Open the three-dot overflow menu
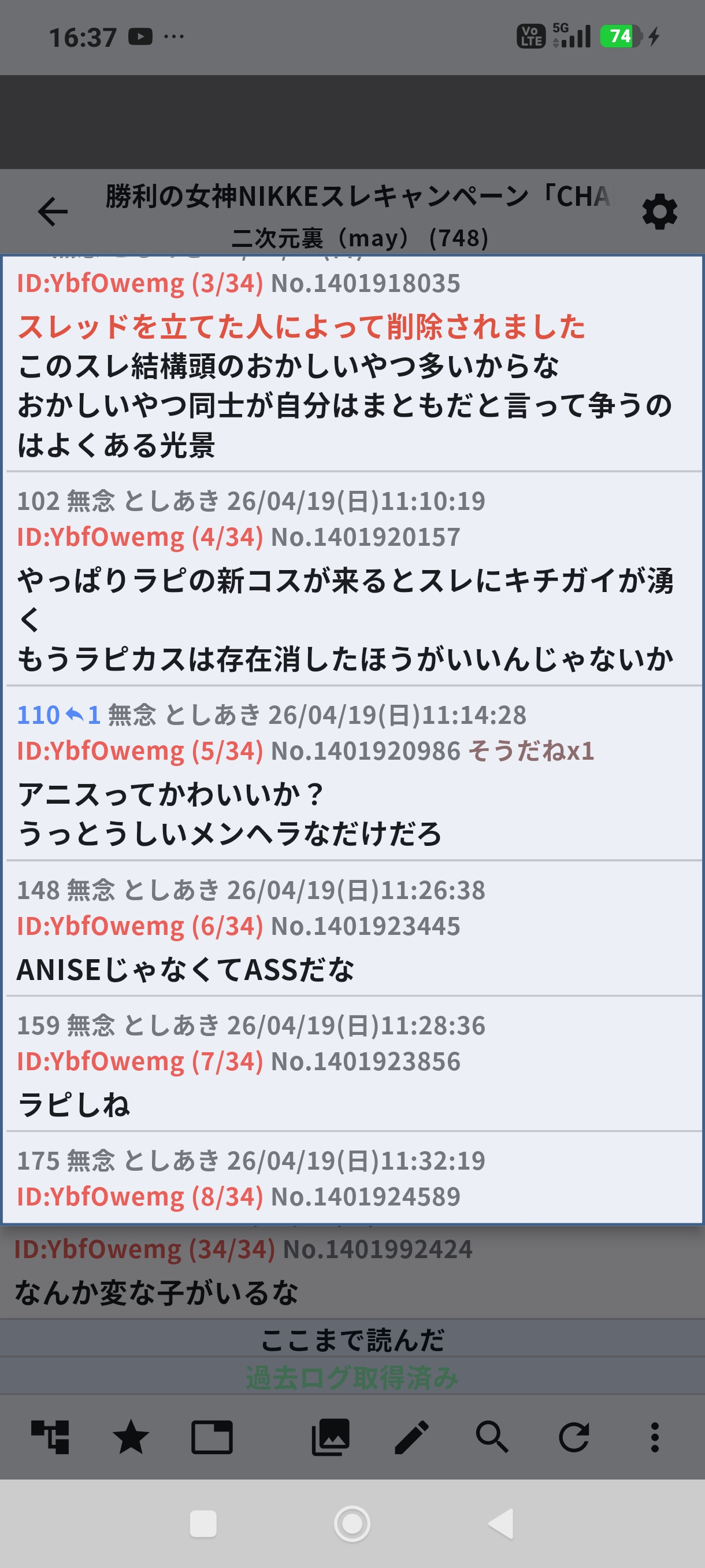This screenshot has height=1568, width=705. (655, 1437)
